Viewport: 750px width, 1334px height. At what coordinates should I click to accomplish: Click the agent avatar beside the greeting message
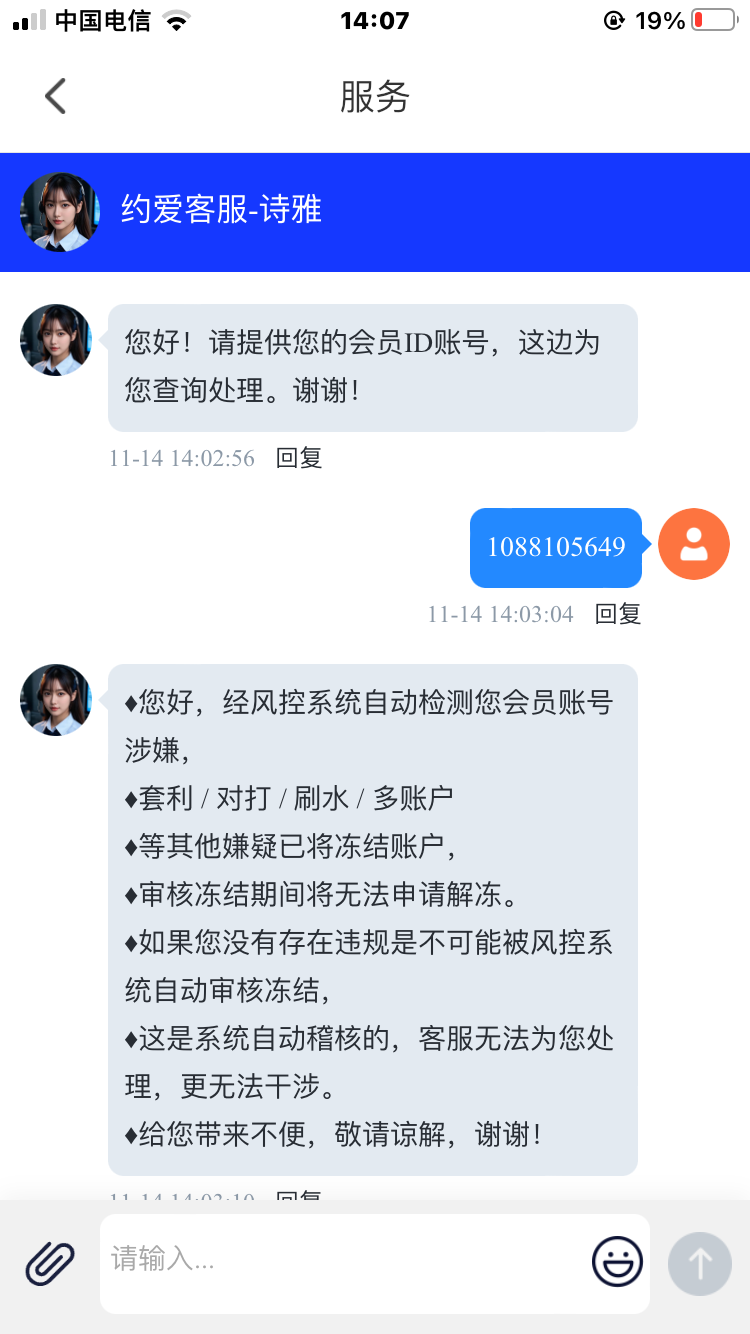55,340
